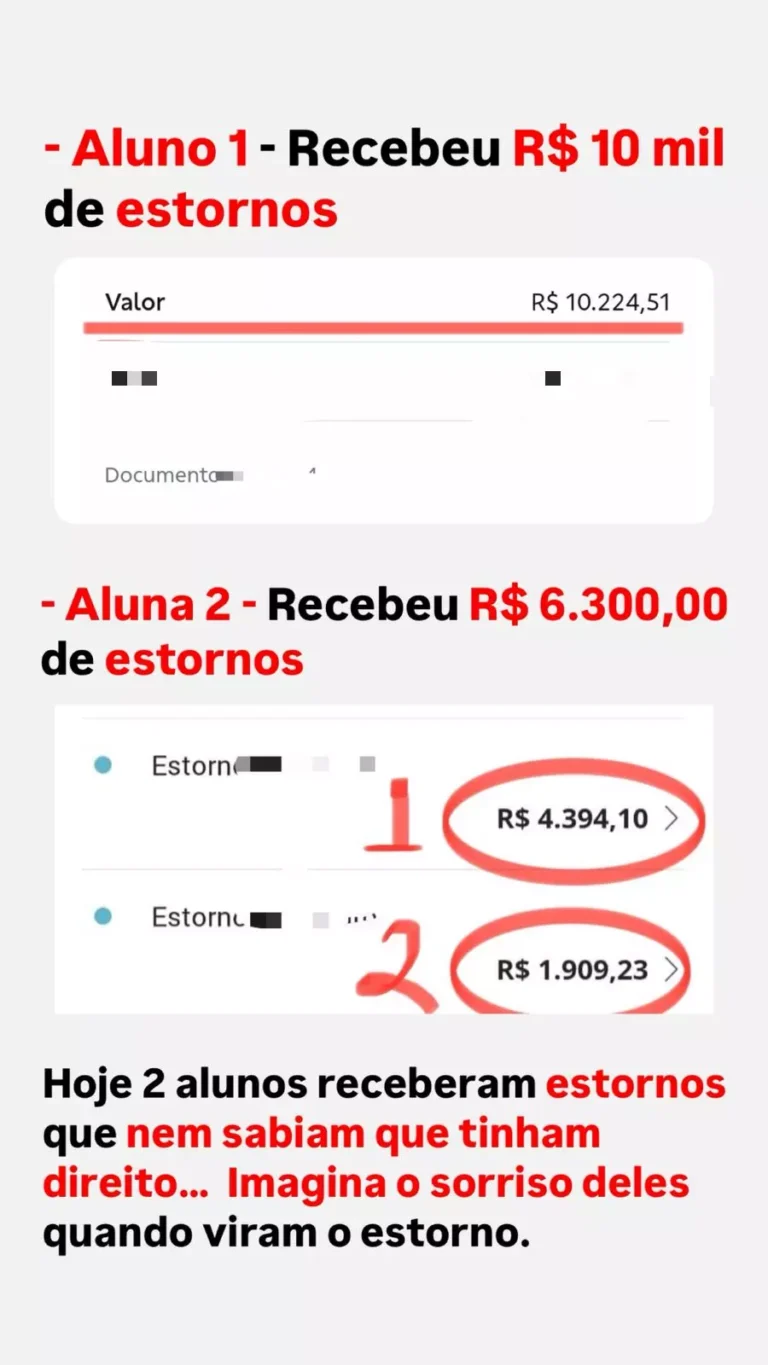Click the word estornos in the bottom paragraph
768x1365 pixels.
tap(634, 1082)
